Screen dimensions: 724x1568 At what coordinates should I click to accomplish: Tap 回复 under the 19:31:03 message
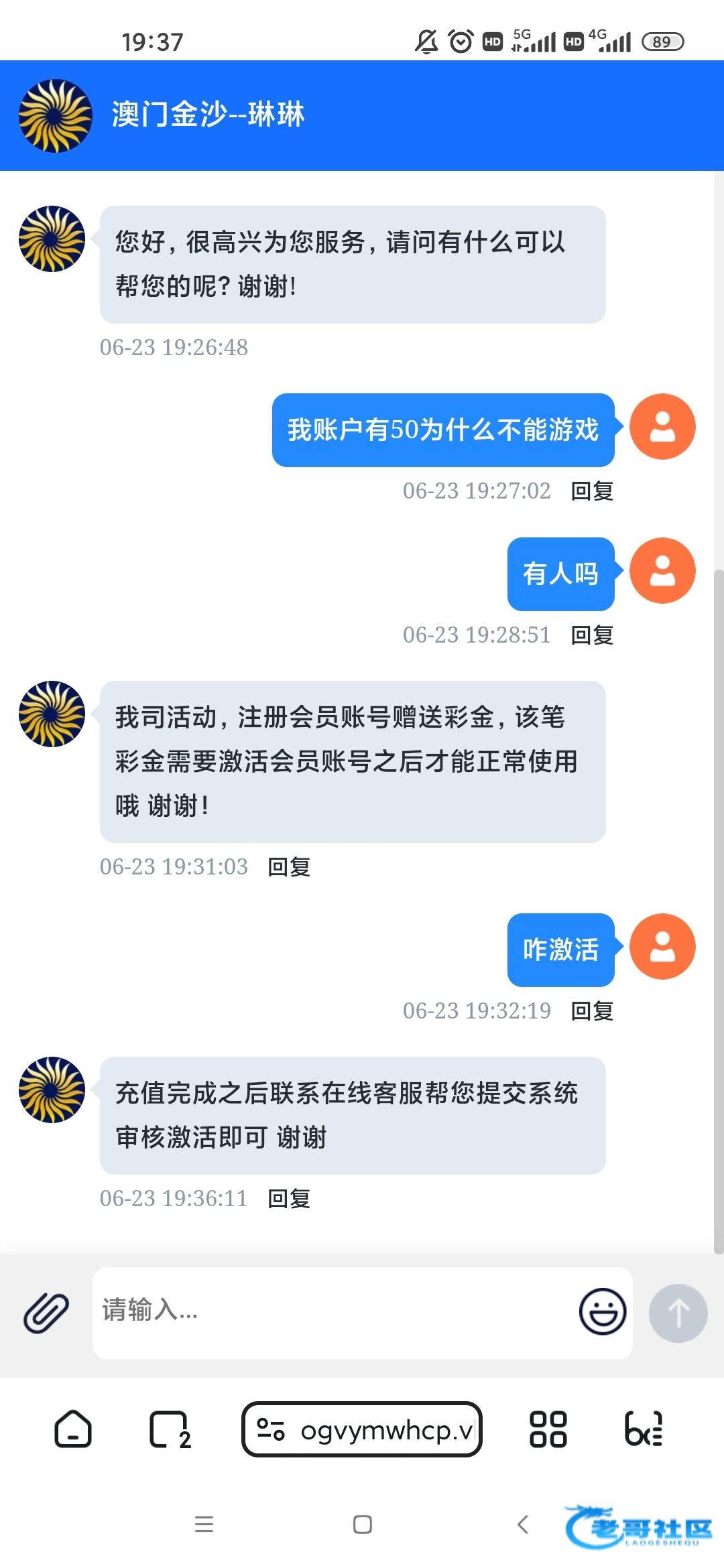click(x=289, y=867)
